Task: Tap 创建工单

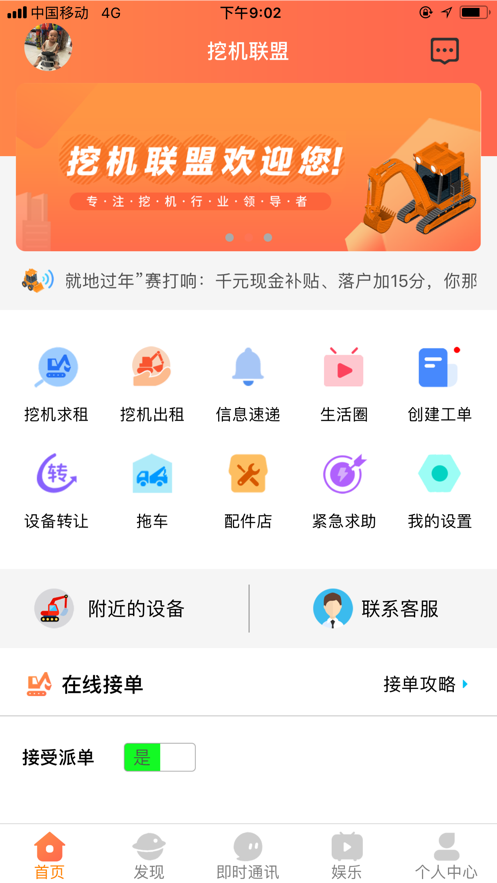Action: [440, 385]
